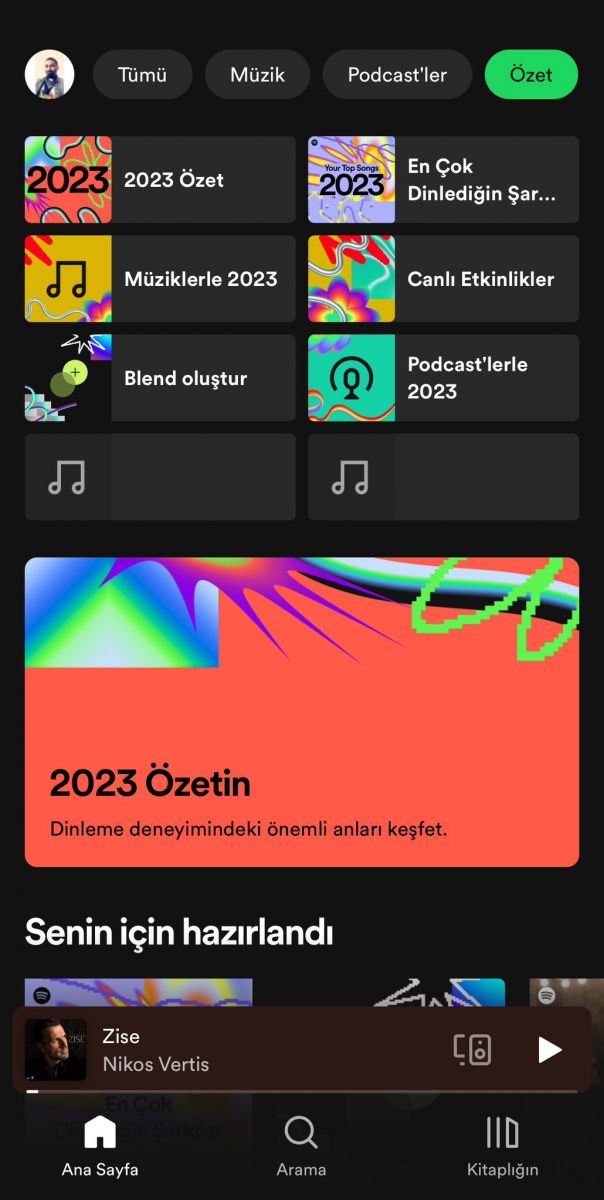604x1200 pixels.
Task: Open Blend oluştur tile
Action: click(160, 378)
